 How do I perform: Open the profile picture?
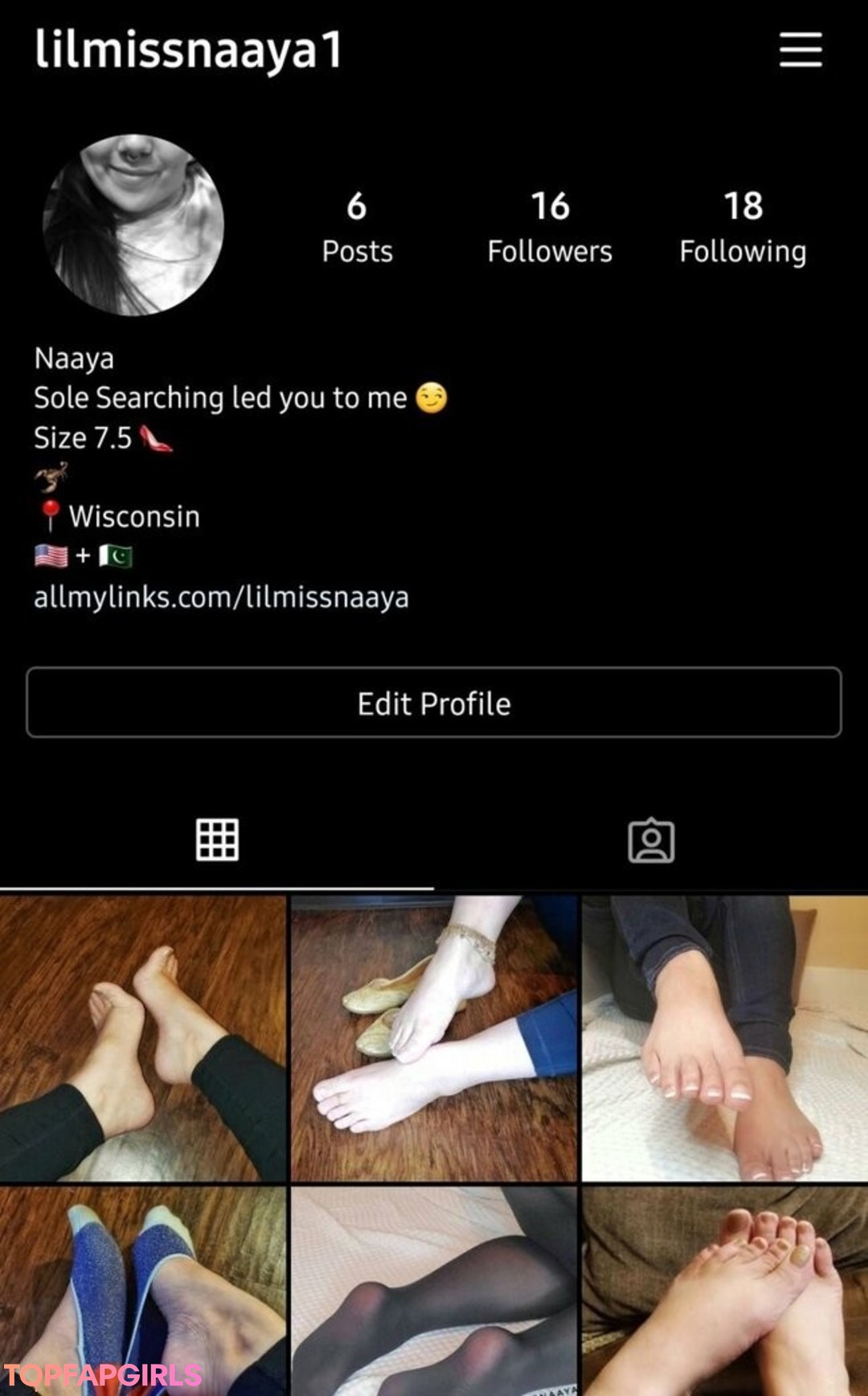point(133,225)
